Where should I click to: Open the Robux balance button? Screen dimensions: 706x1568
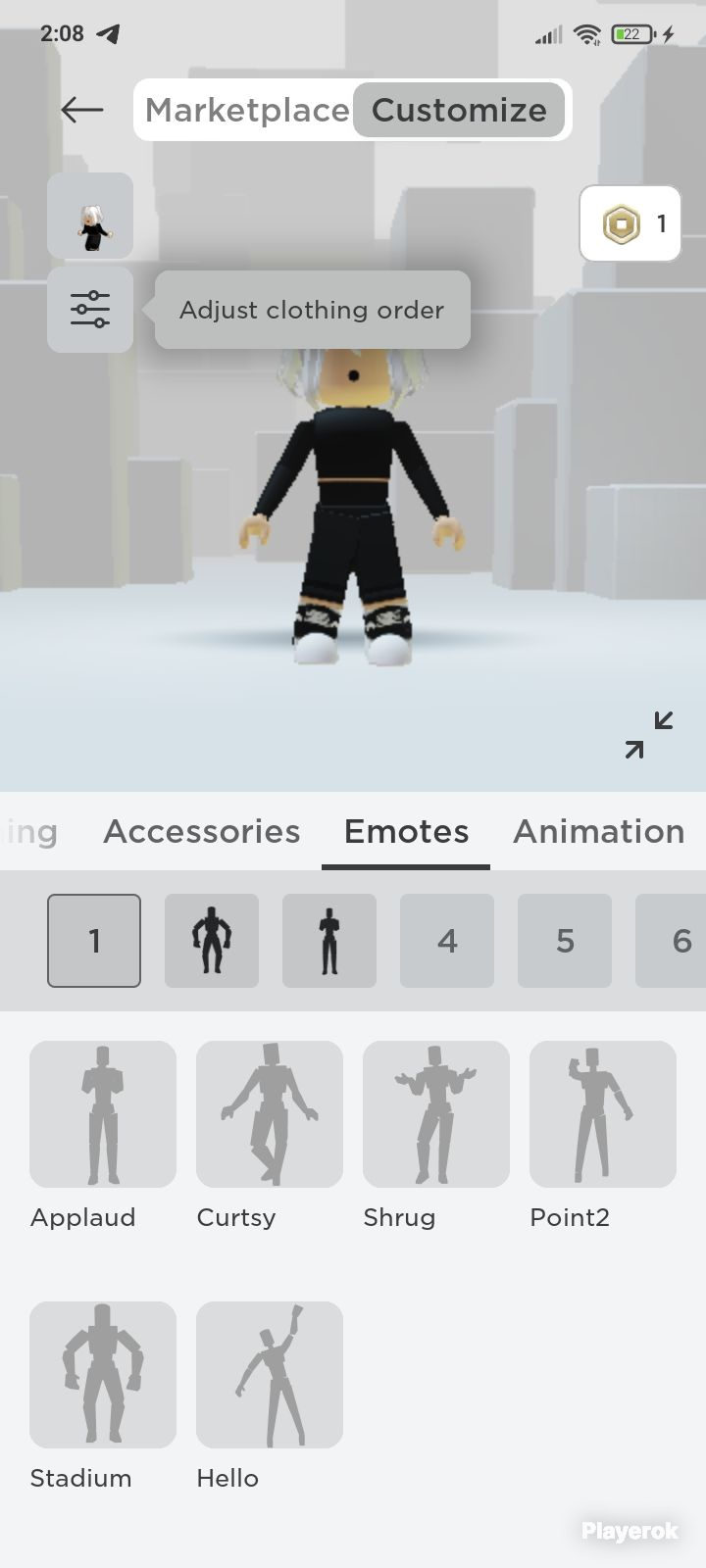[630, 223]
